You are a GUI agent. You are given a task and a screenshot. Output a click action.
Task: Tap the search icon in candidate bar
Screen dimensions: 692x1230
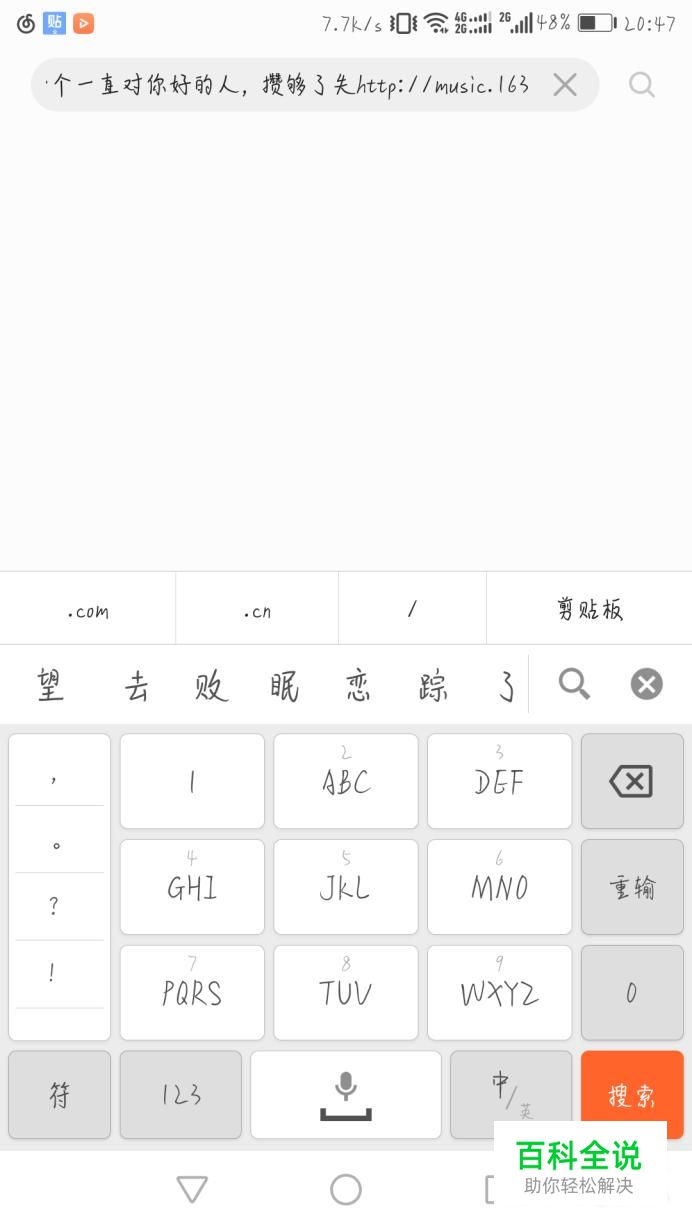click(574, 684)
